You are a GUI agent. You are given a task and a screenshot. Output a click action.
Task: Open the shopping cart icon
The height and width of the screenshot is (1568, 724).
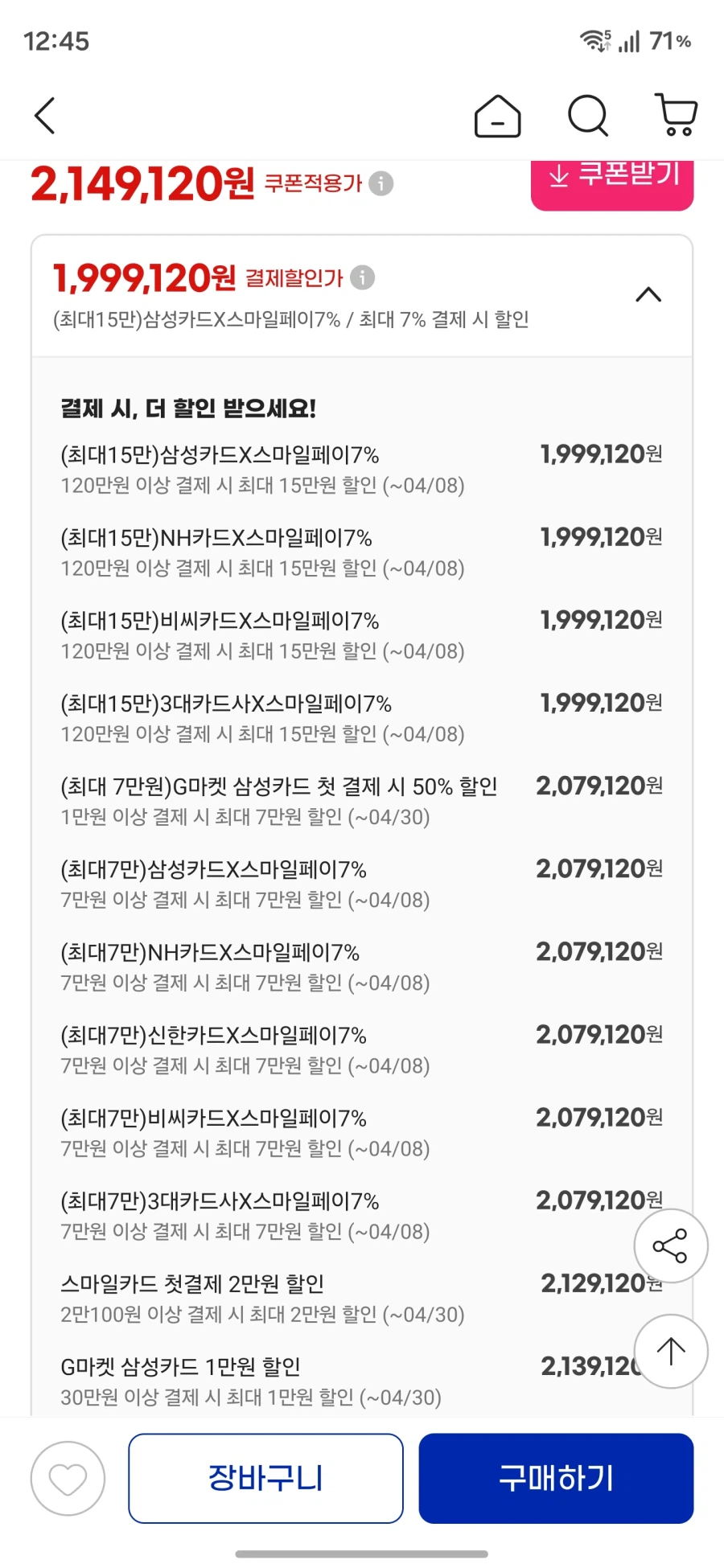674,115
